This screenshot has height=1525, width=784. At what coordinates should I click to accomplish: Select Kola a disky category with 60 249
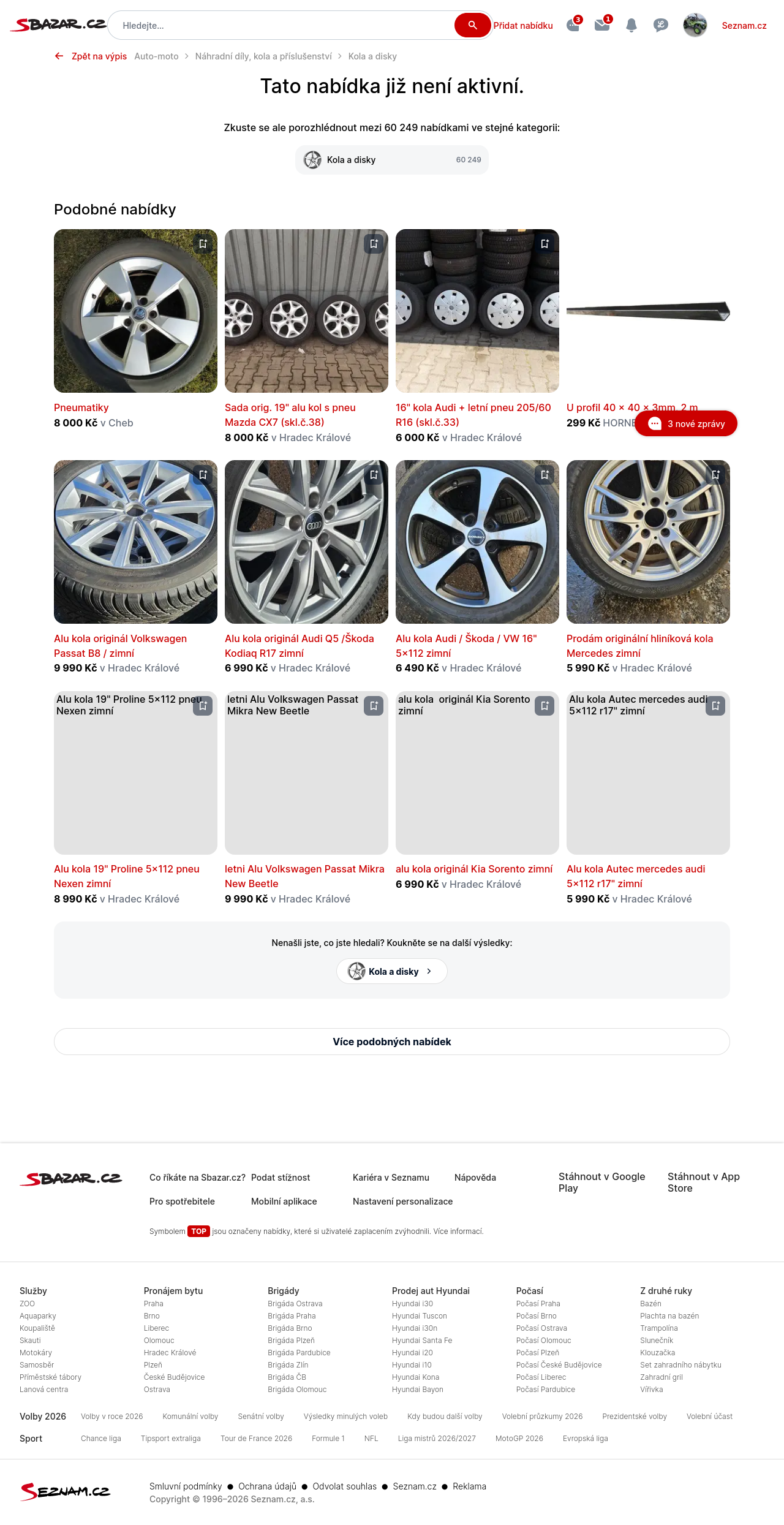click(392, 160)
